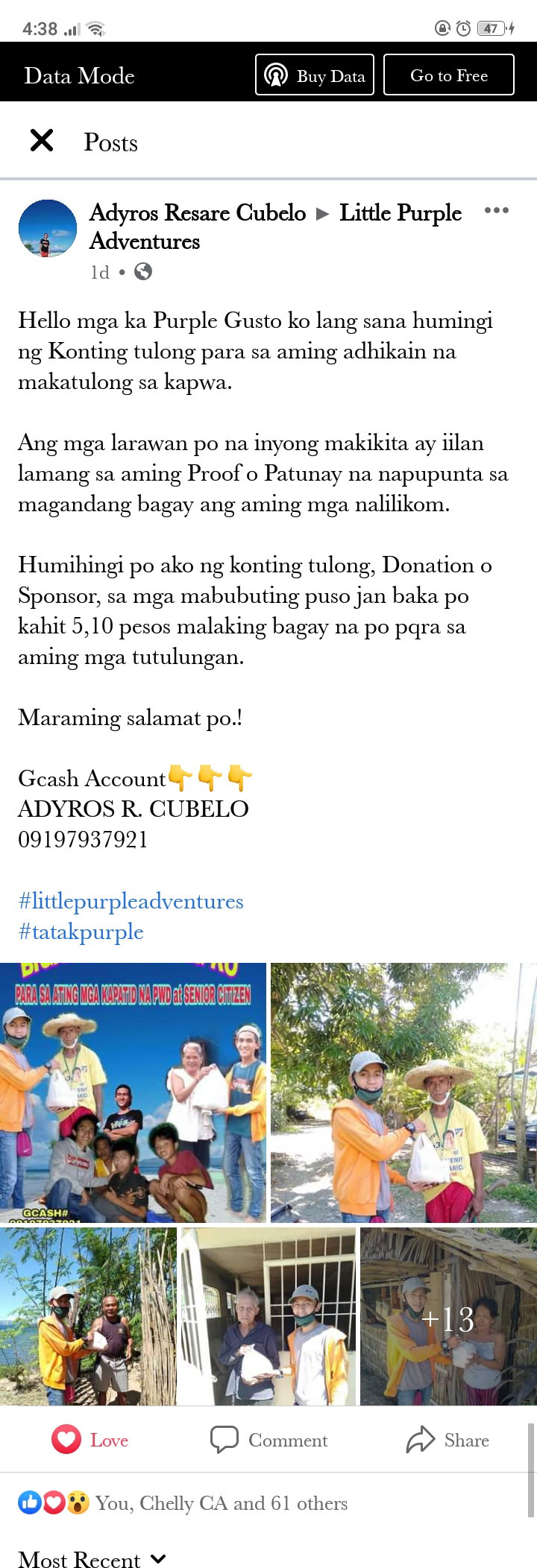Share this post
Screen dimensions: 537x1568
447,1440
